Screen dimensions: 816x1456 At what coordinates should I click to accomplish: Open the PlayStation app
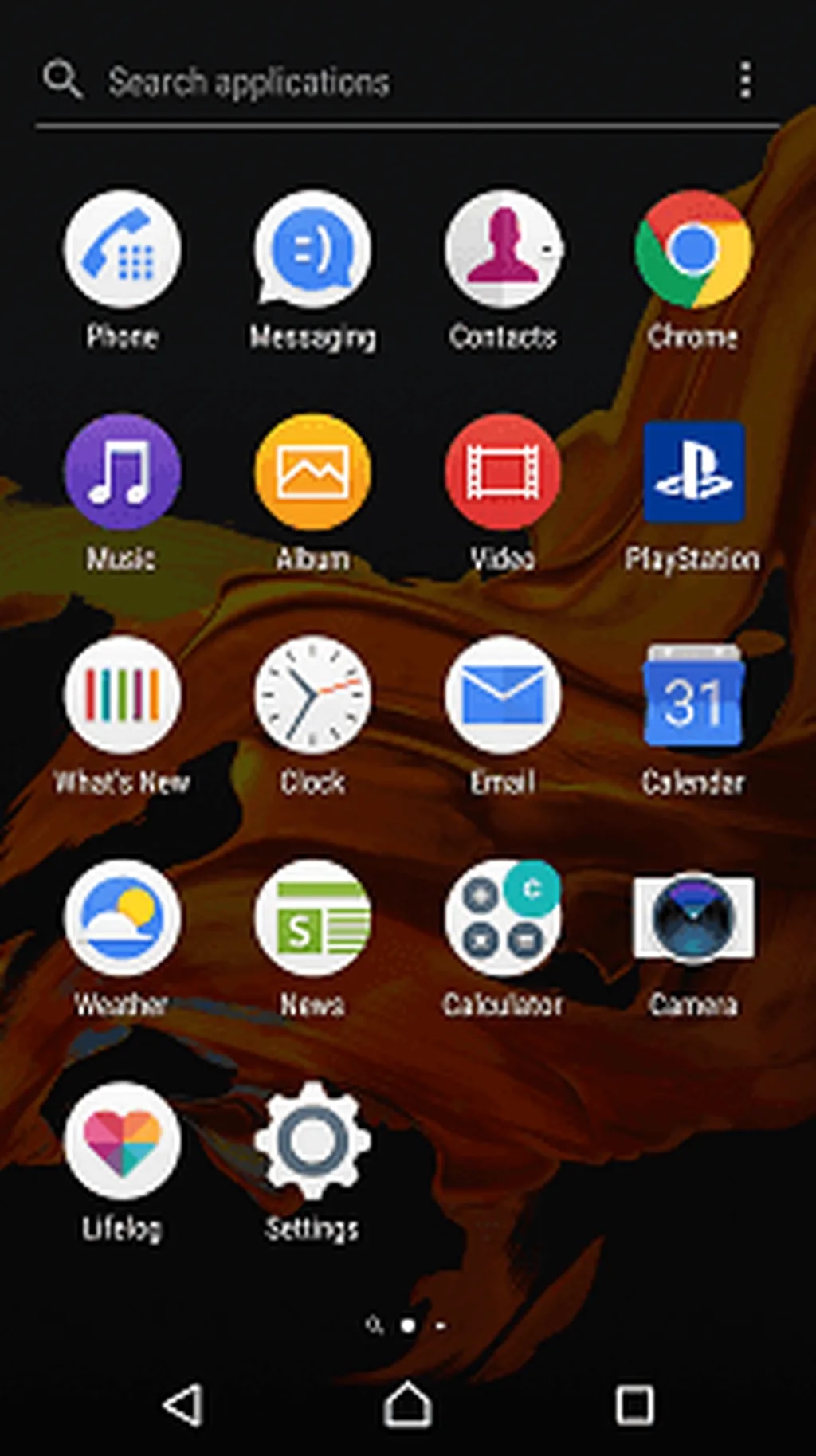(693, 473)
